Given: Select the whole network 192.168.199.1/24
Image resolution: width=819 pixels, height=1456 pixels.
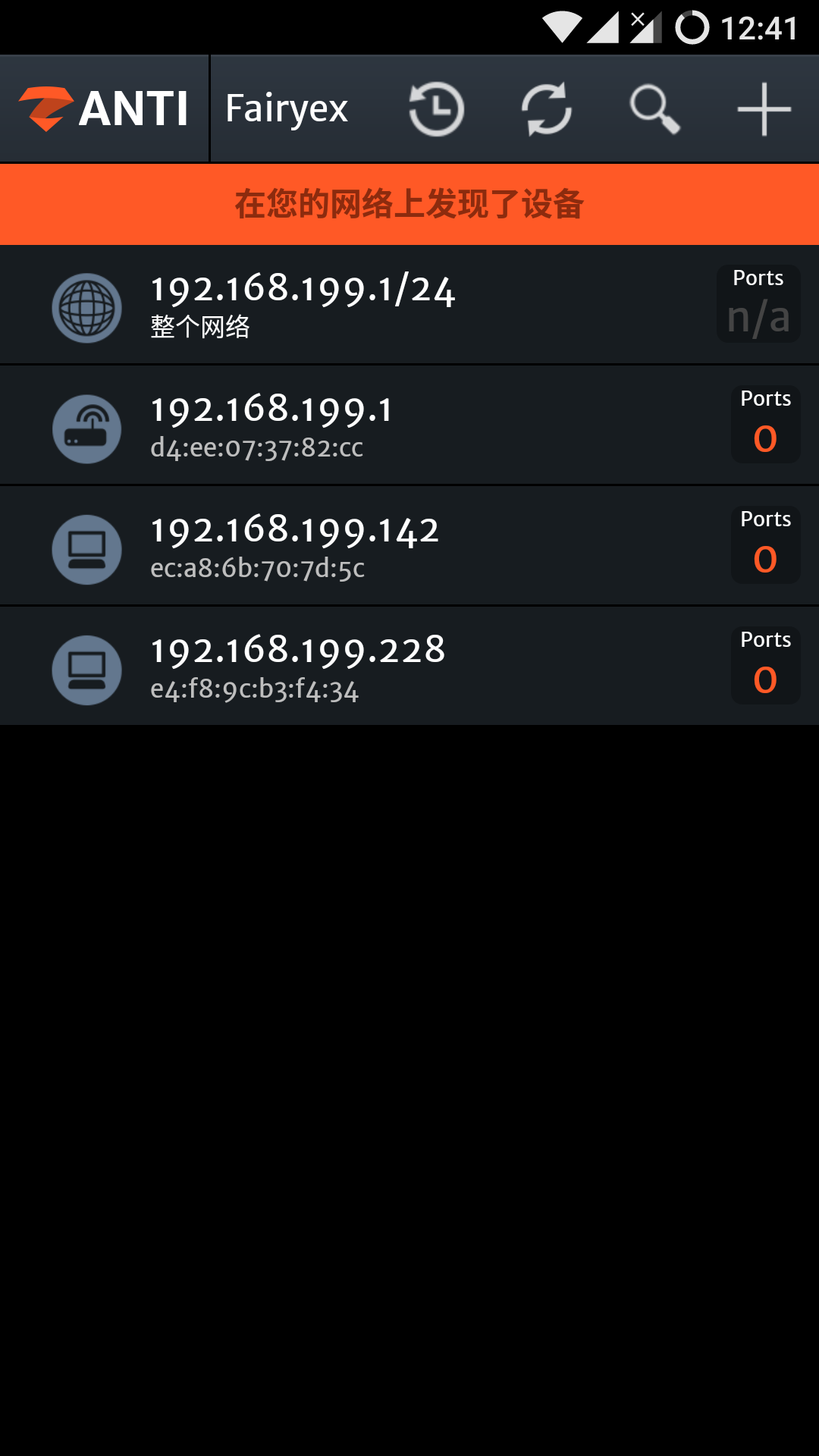Looking at the screenshot, I should pos(409,306).
